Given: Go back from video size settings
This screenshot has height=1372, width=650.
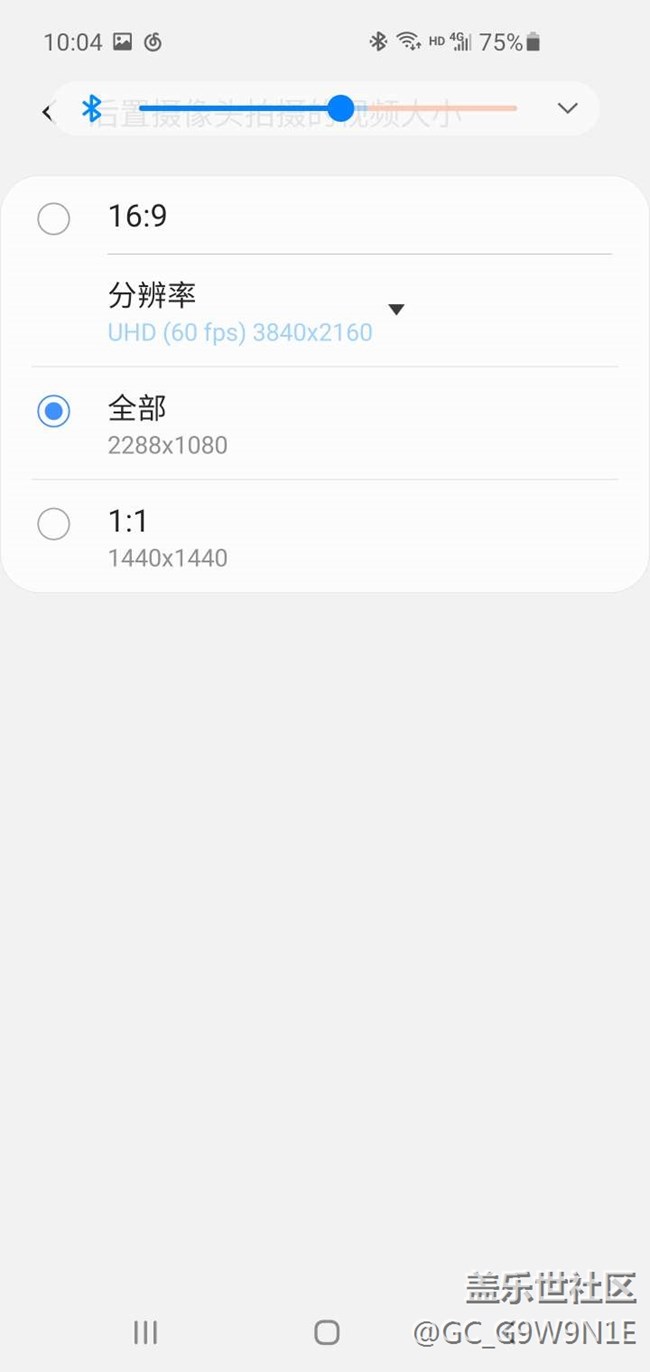Looking at the screenshot, I should point(46,111).
